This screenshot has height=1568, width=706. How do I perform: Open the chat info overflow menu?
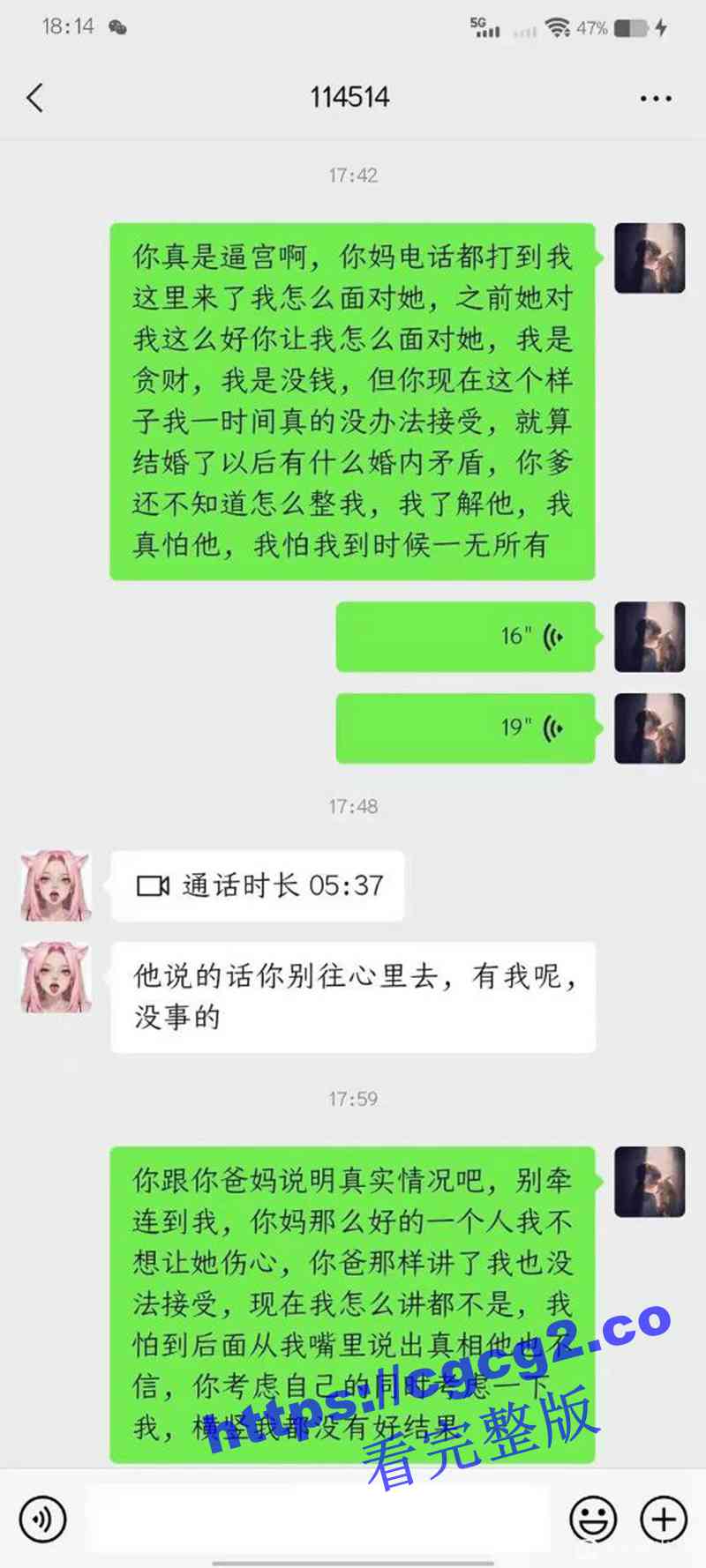[656, 98]
